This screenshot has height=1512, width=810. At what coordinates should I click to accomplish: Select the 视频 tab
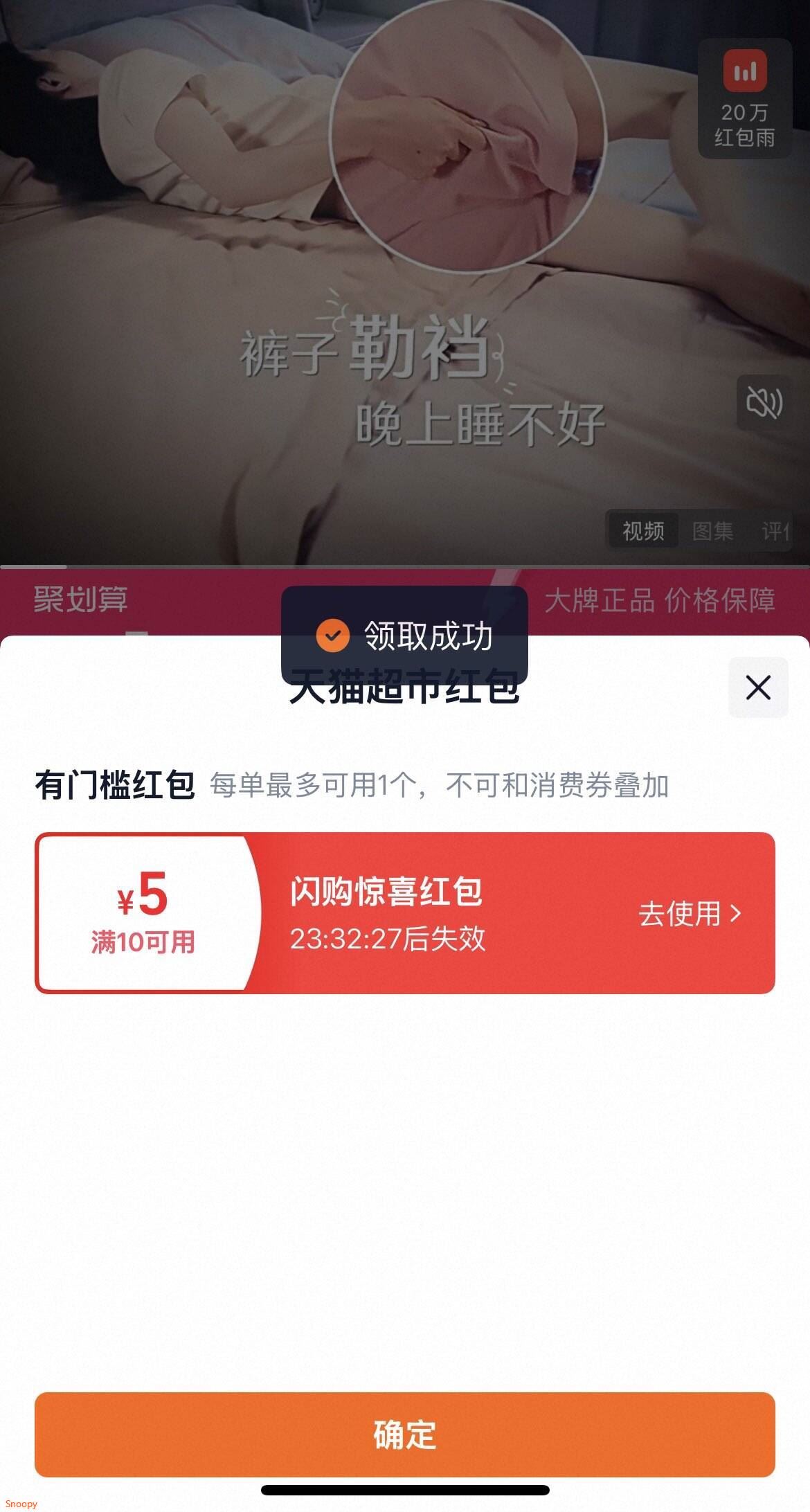(642, 531)
